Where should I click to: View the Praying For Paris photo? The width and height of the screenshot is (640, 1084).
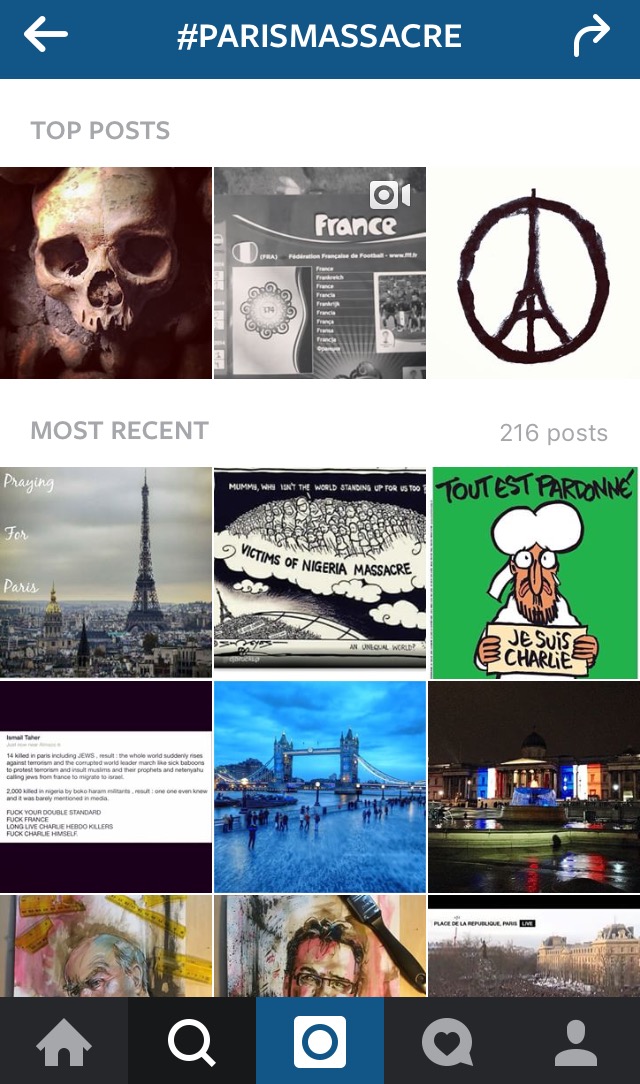pos(106,572)
